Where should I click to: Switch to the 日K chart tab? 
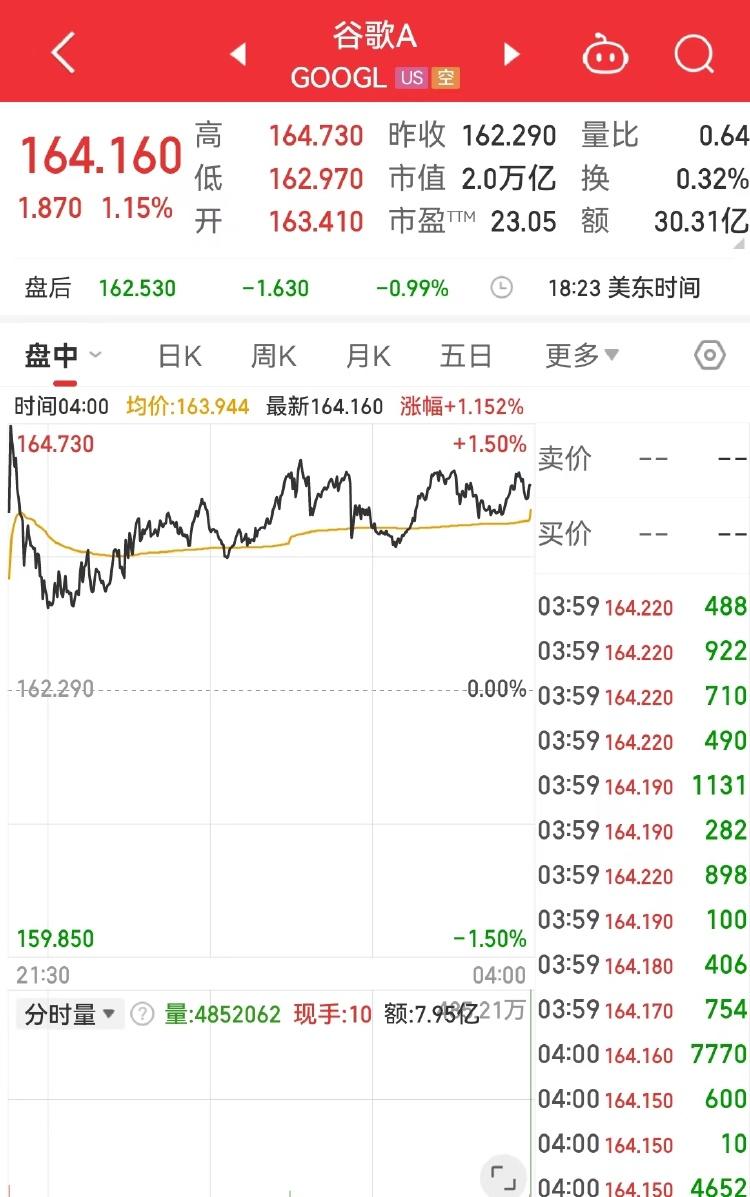click(180, 355)
